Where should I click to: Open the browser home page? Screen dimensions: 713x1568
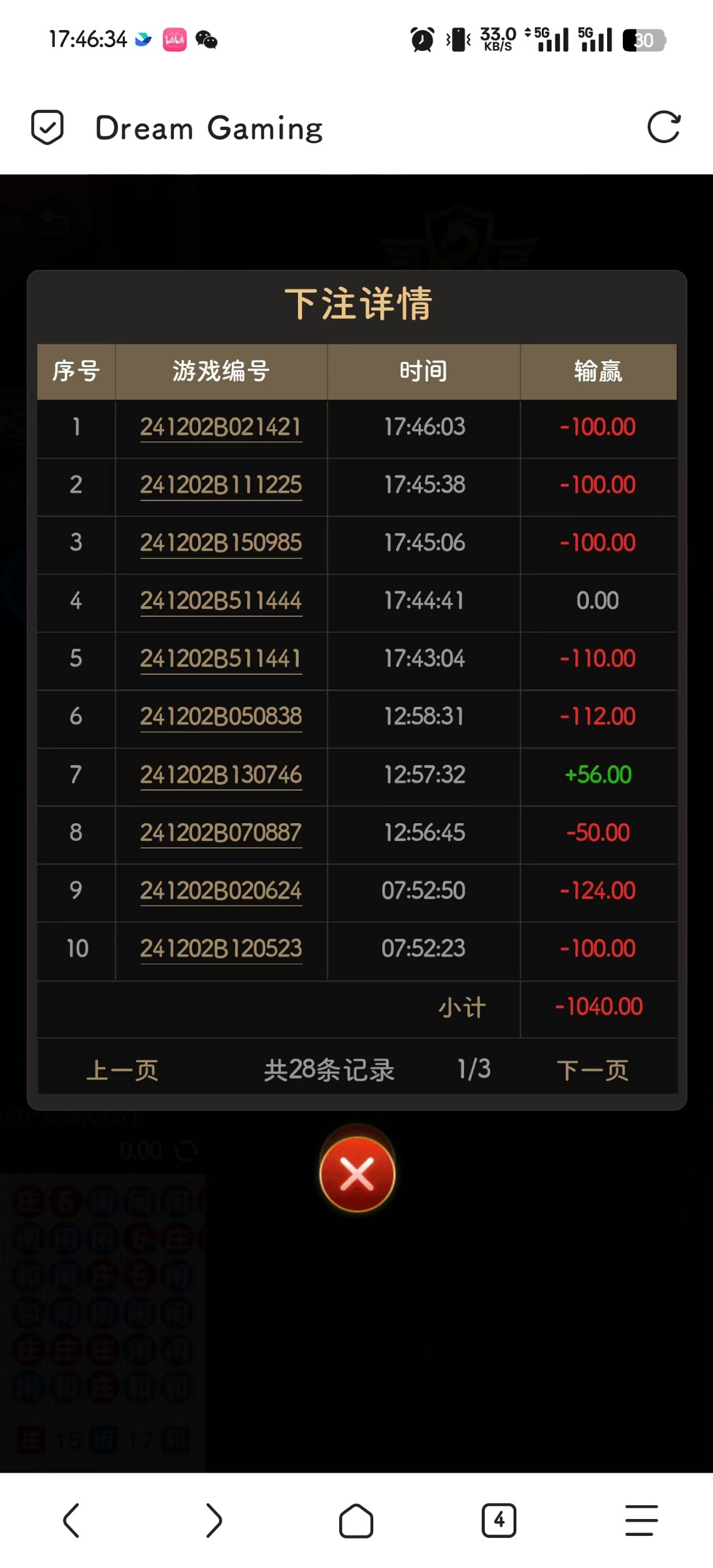coord(356,1520)
